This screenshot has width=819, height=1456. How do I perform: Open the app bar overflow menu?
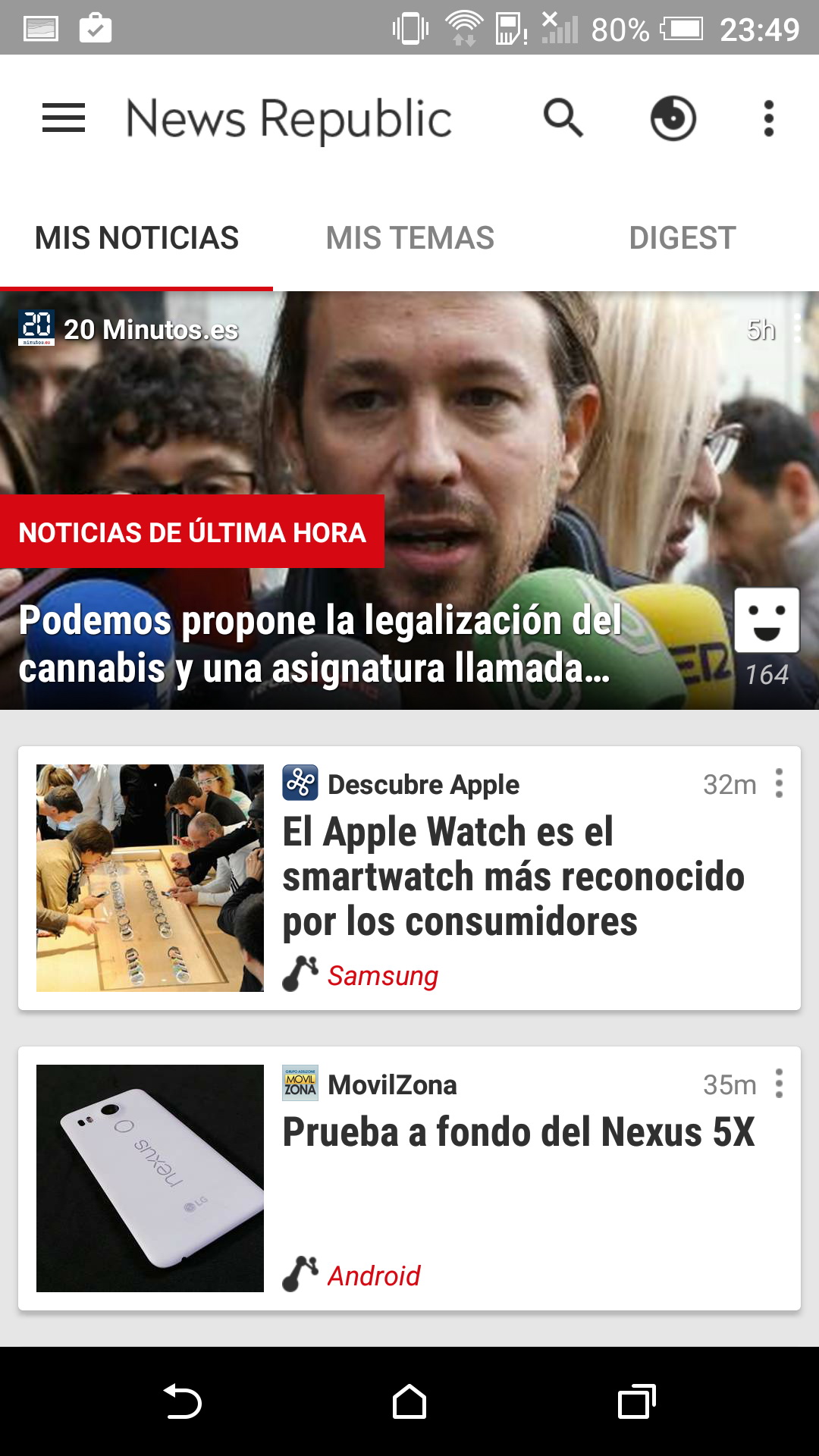point(768,118)
